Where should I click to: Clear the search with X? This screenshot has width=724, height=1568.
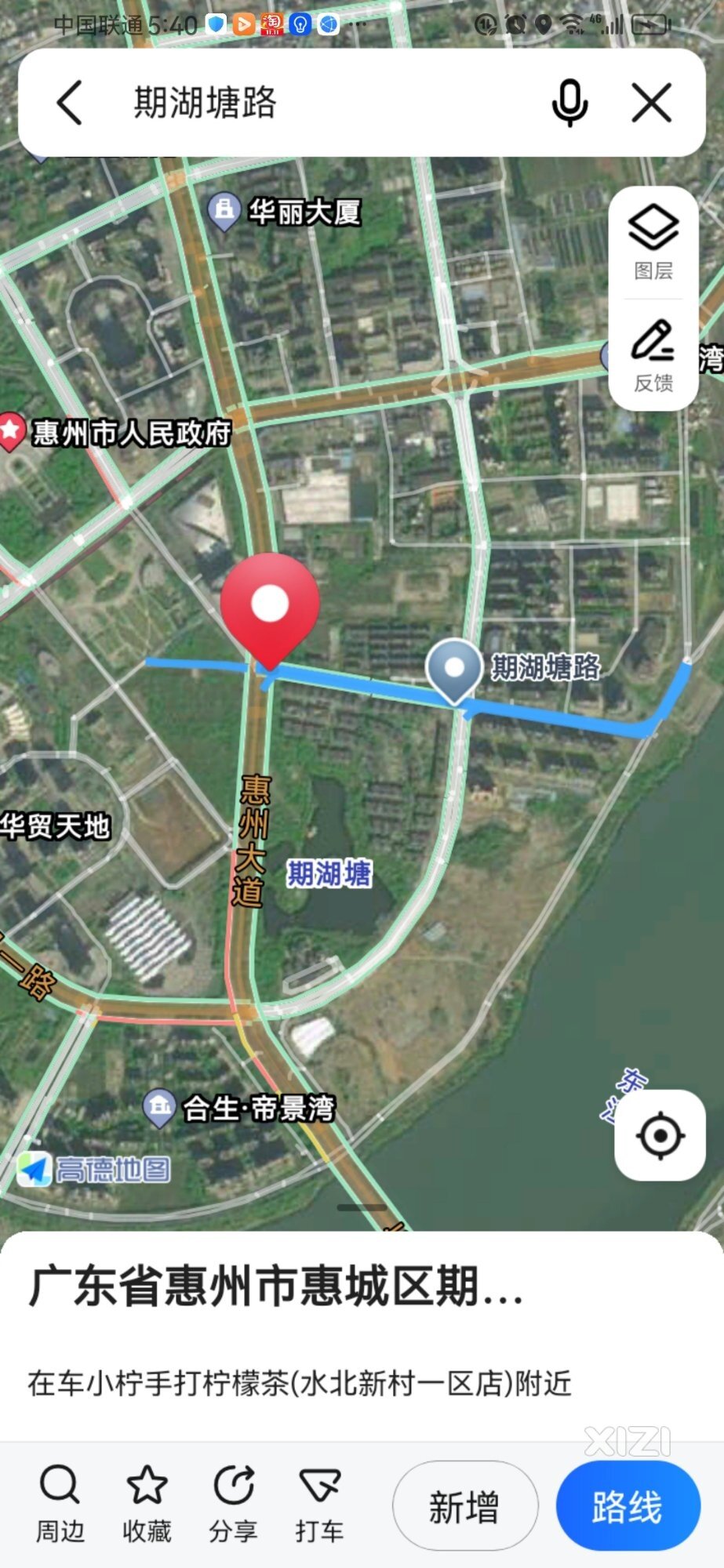[652, 103]
